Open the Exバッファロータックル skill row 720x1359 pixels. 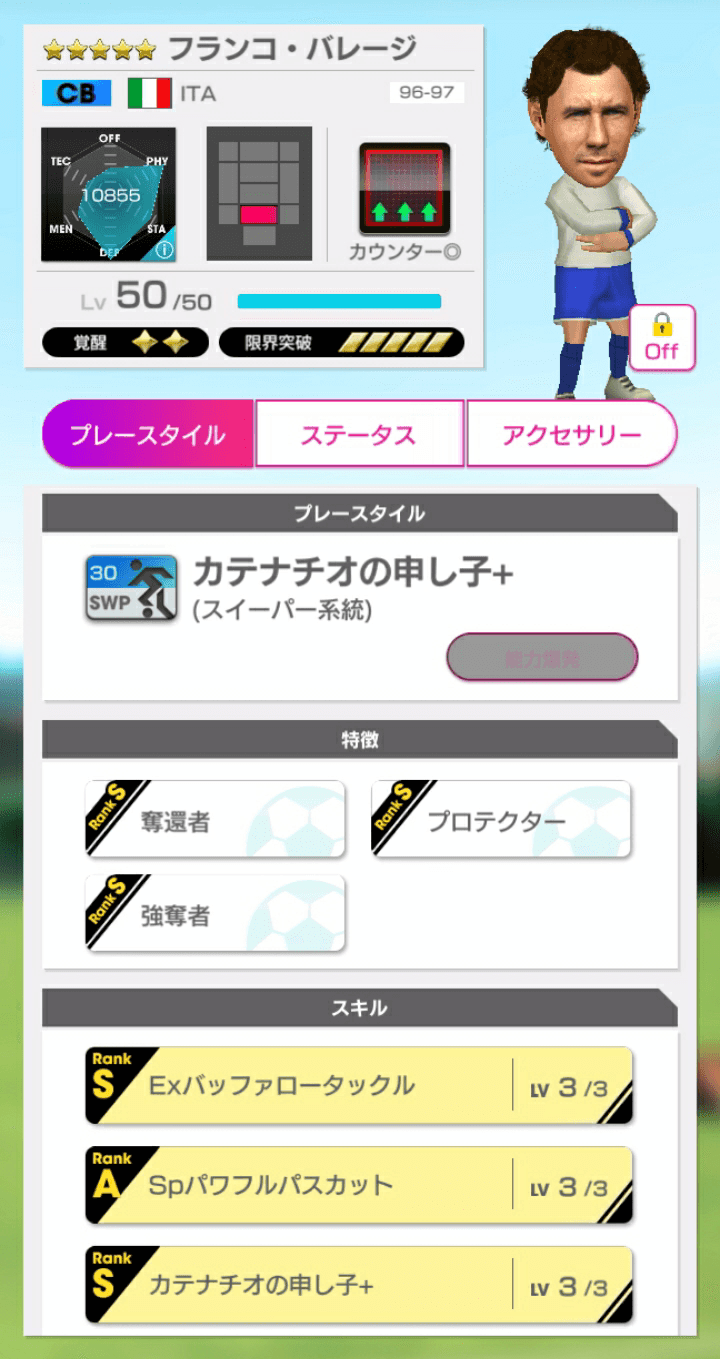click(x=359, y=1086)
